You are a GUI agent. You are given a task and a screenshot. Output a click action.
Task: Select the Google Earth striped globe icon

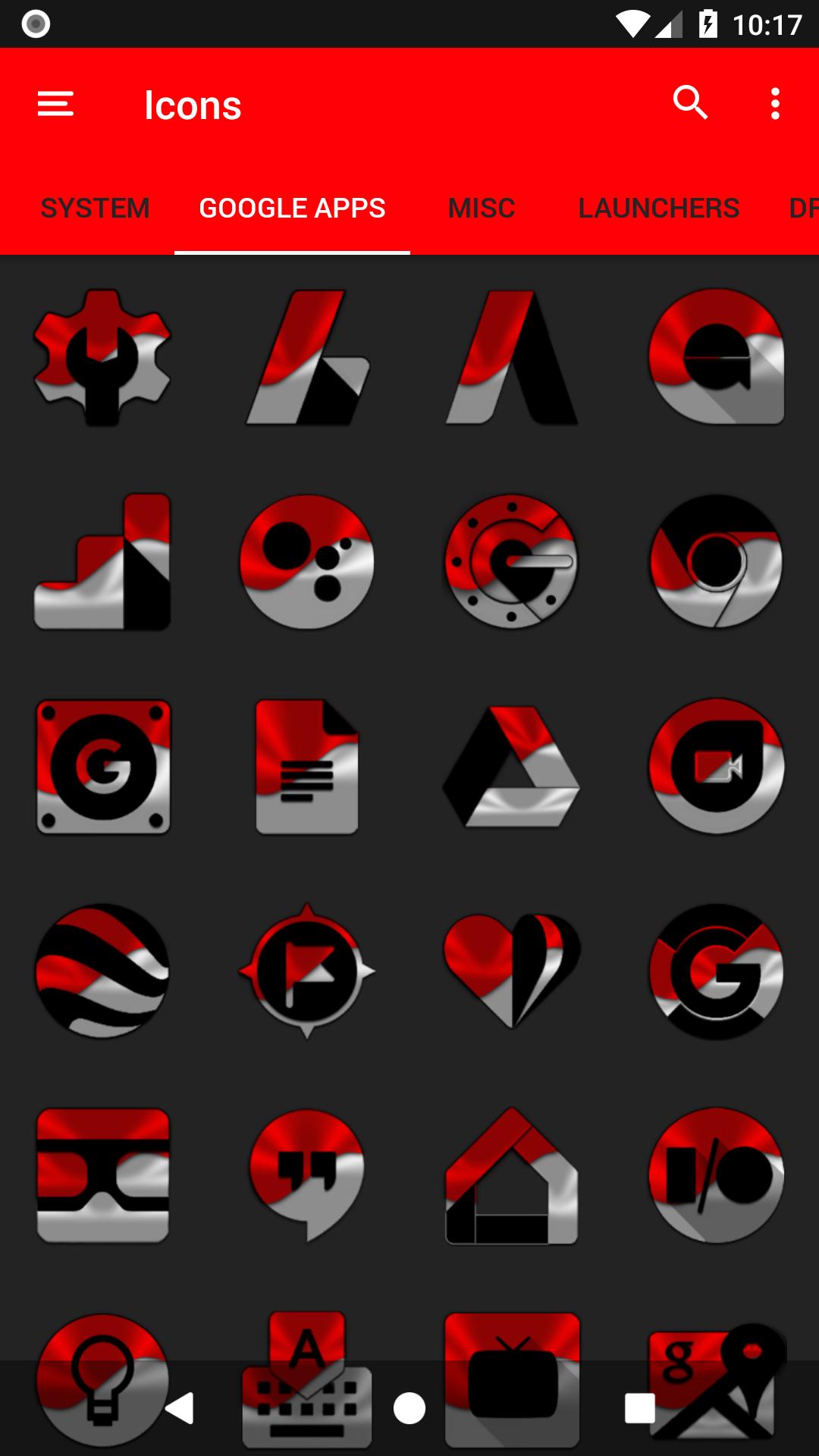102,971
